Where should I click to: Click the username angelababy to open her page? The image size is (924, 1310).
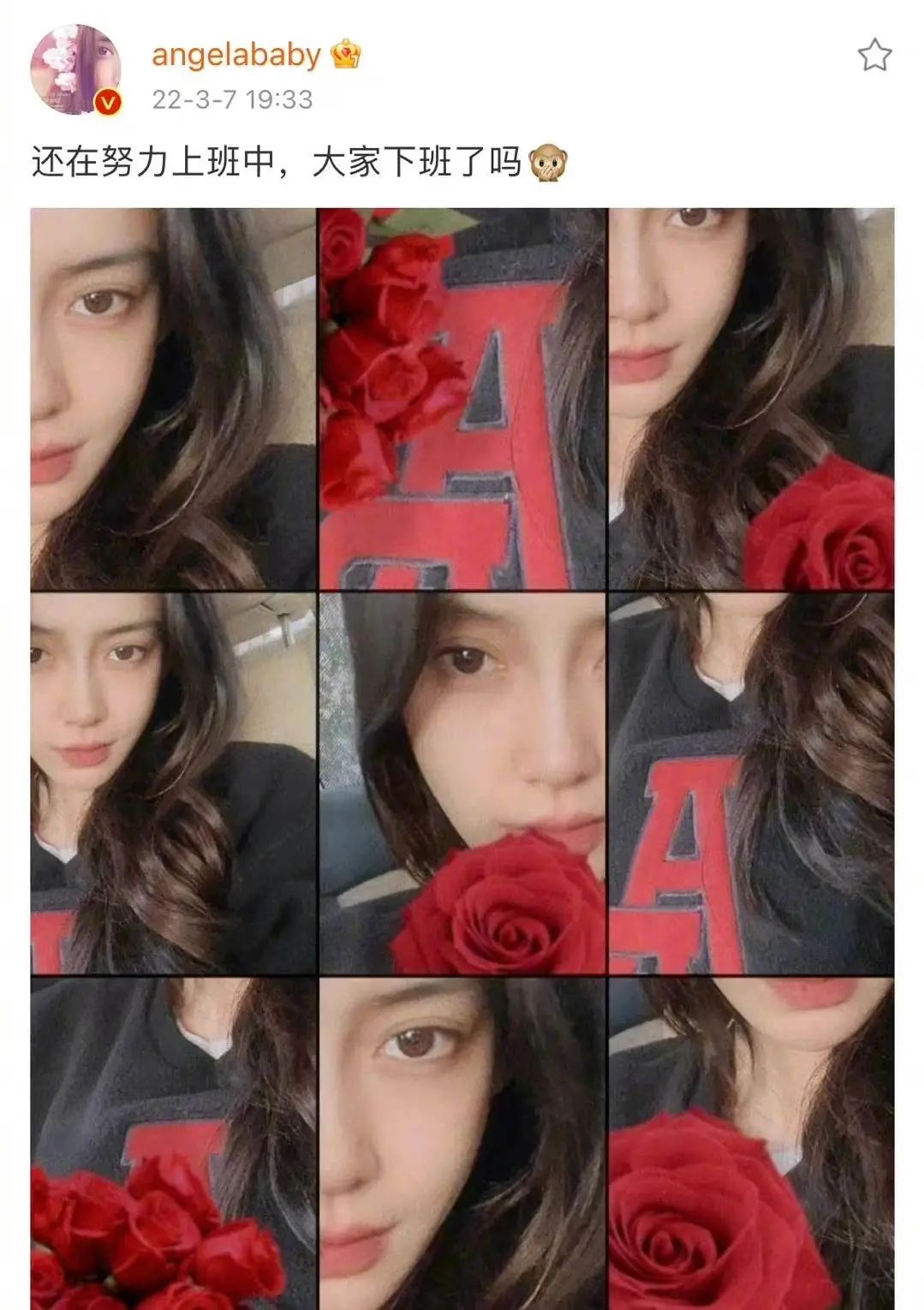point(238,56)
